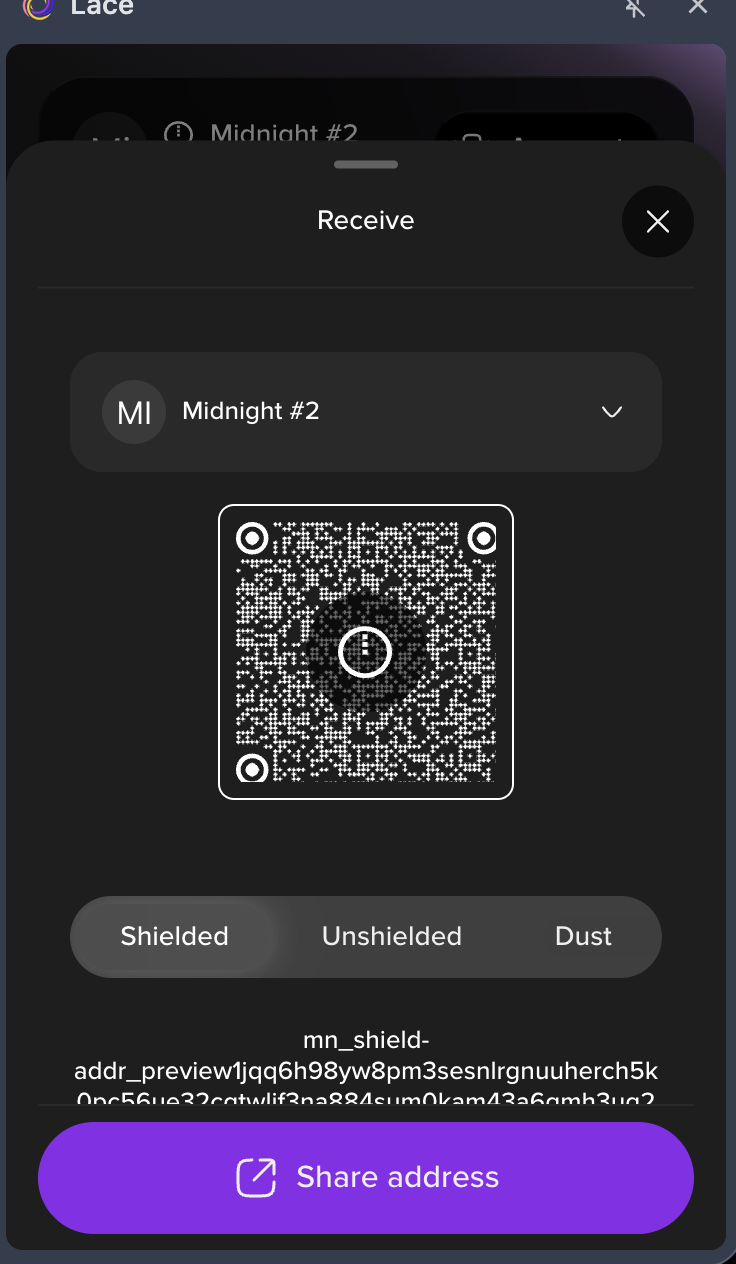Screen dimensions: 736x1264
Task: Close the Receive sheet
Action: 657,222
